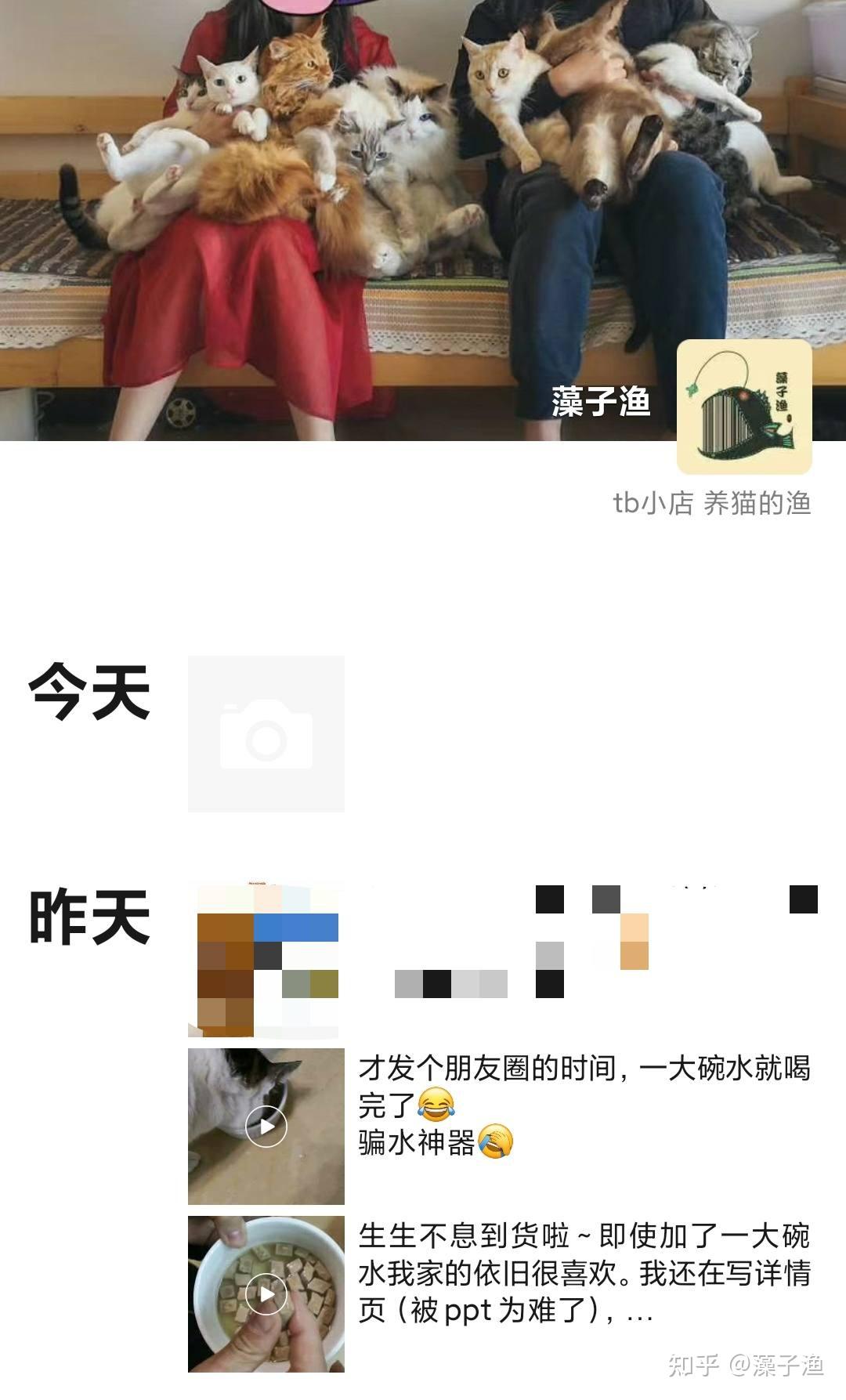Play the cat drinking water video
The image size is (846, 1400).
[x=266, y=1126]
